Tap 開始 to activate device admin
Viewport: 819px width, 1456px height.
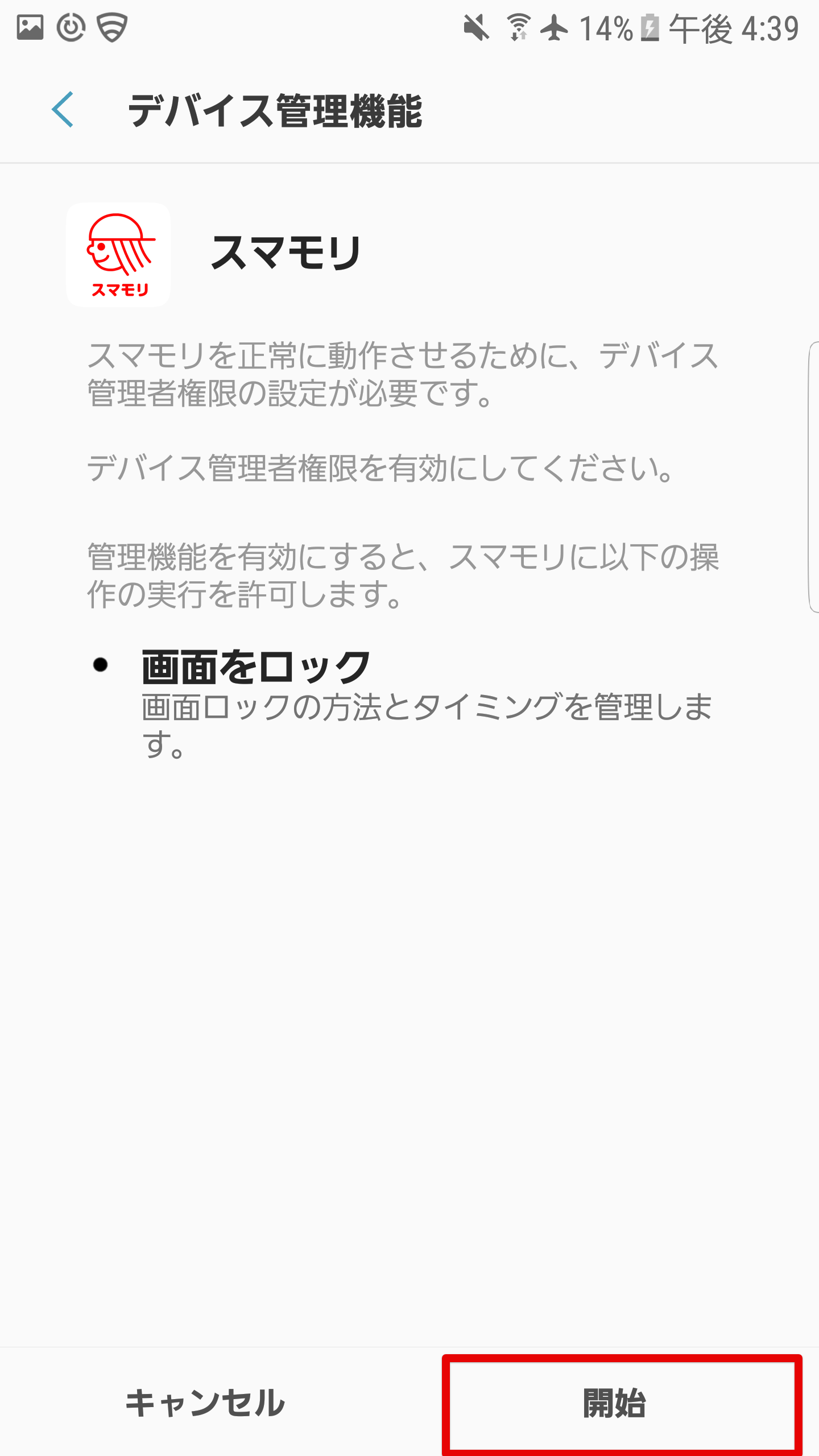(614, 1403)
